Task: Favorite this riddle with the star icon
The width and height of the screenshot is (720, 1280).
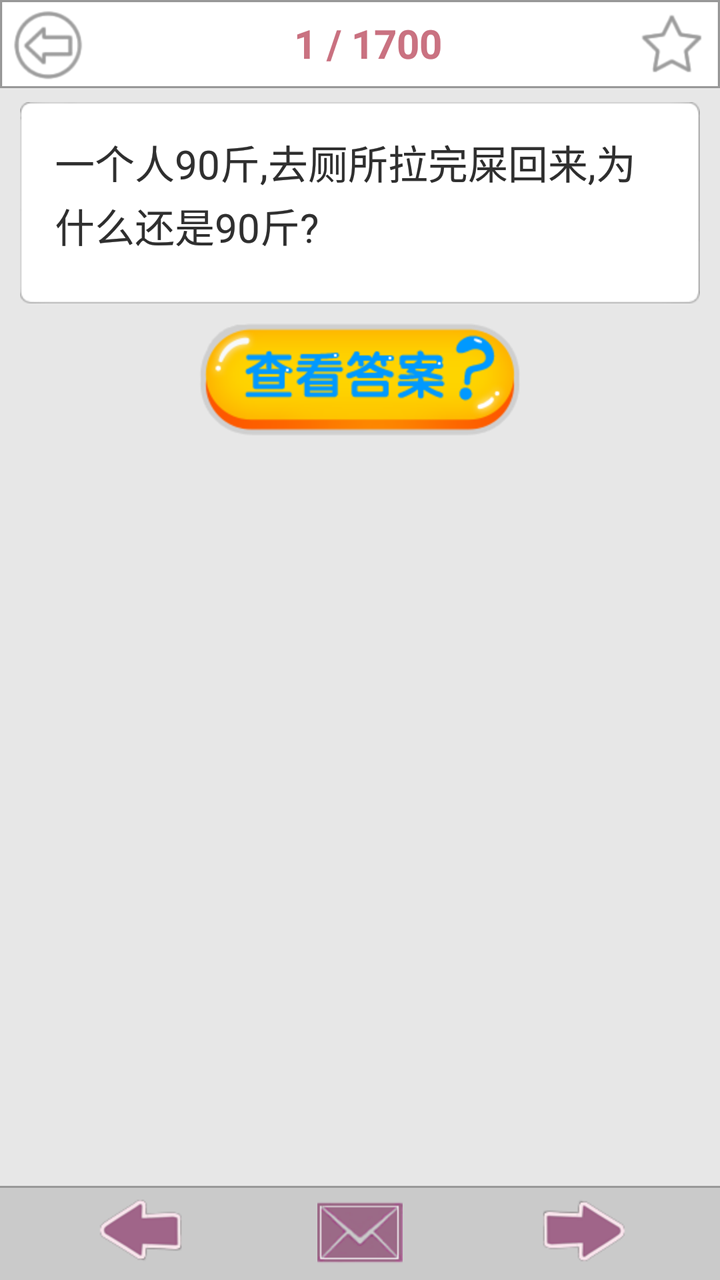Action: pyautogui.click(x=670, y=45)
